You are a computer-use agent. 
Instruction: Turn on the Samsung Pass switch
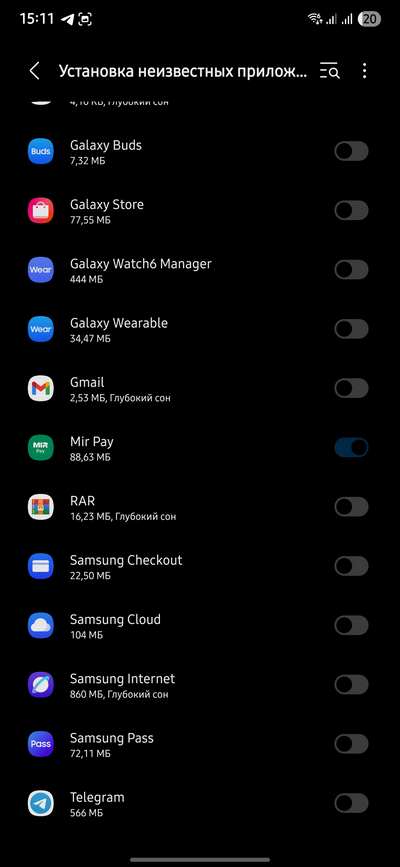351,744
